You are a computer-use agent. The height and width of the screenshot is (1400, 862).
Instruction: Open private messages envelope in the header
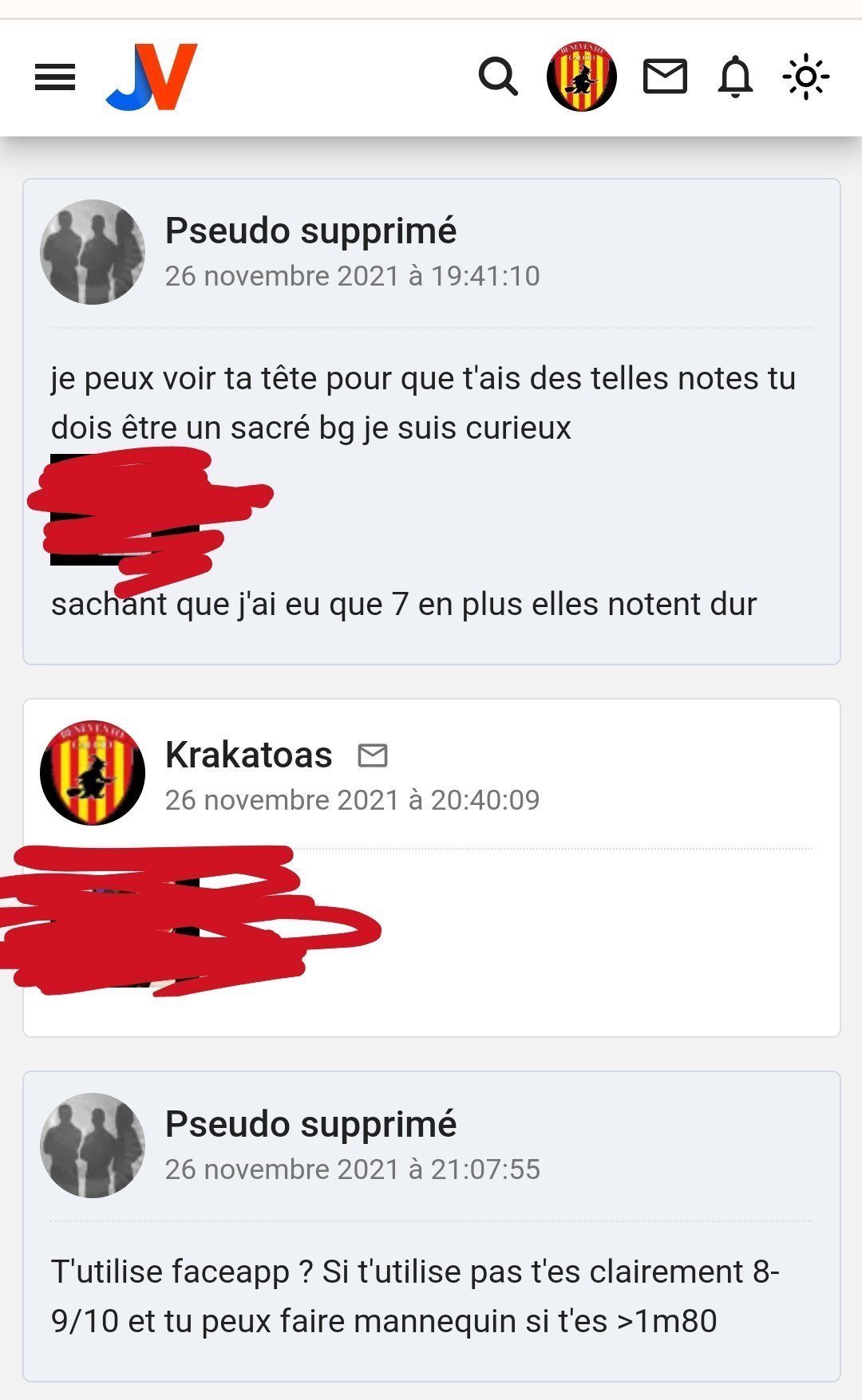click(665, 77)
